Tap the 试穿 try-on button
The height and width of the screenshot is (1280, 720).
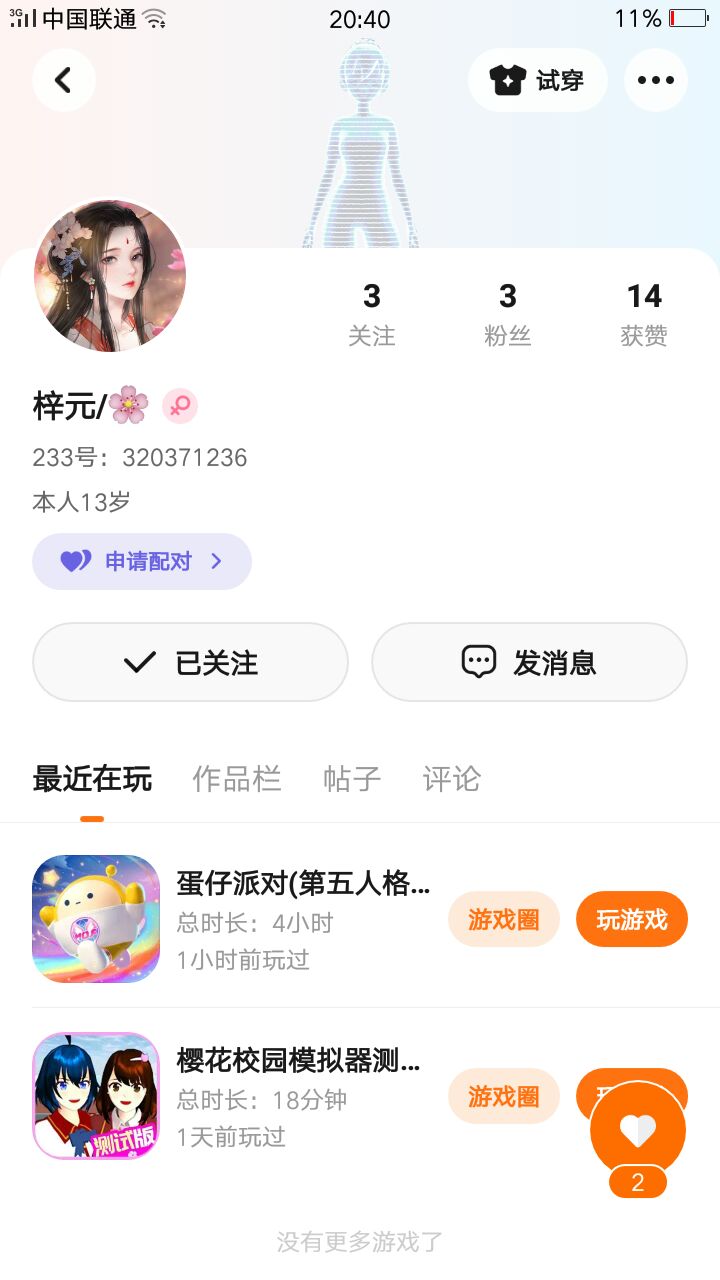tap(537, 80)
